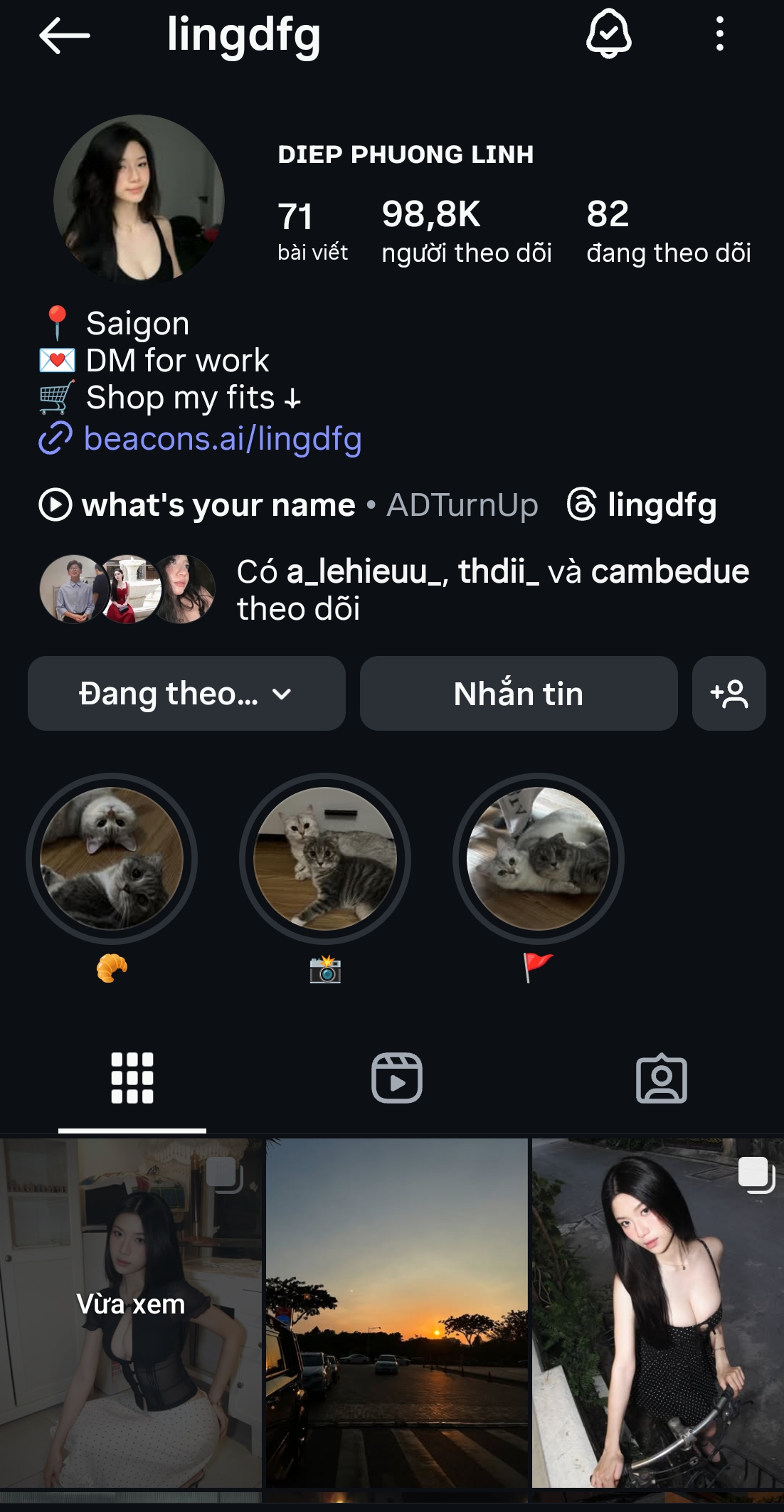Screen dimensions: 784x1512
Task: Open the 82 following list
Action: [x=668, y=231]
